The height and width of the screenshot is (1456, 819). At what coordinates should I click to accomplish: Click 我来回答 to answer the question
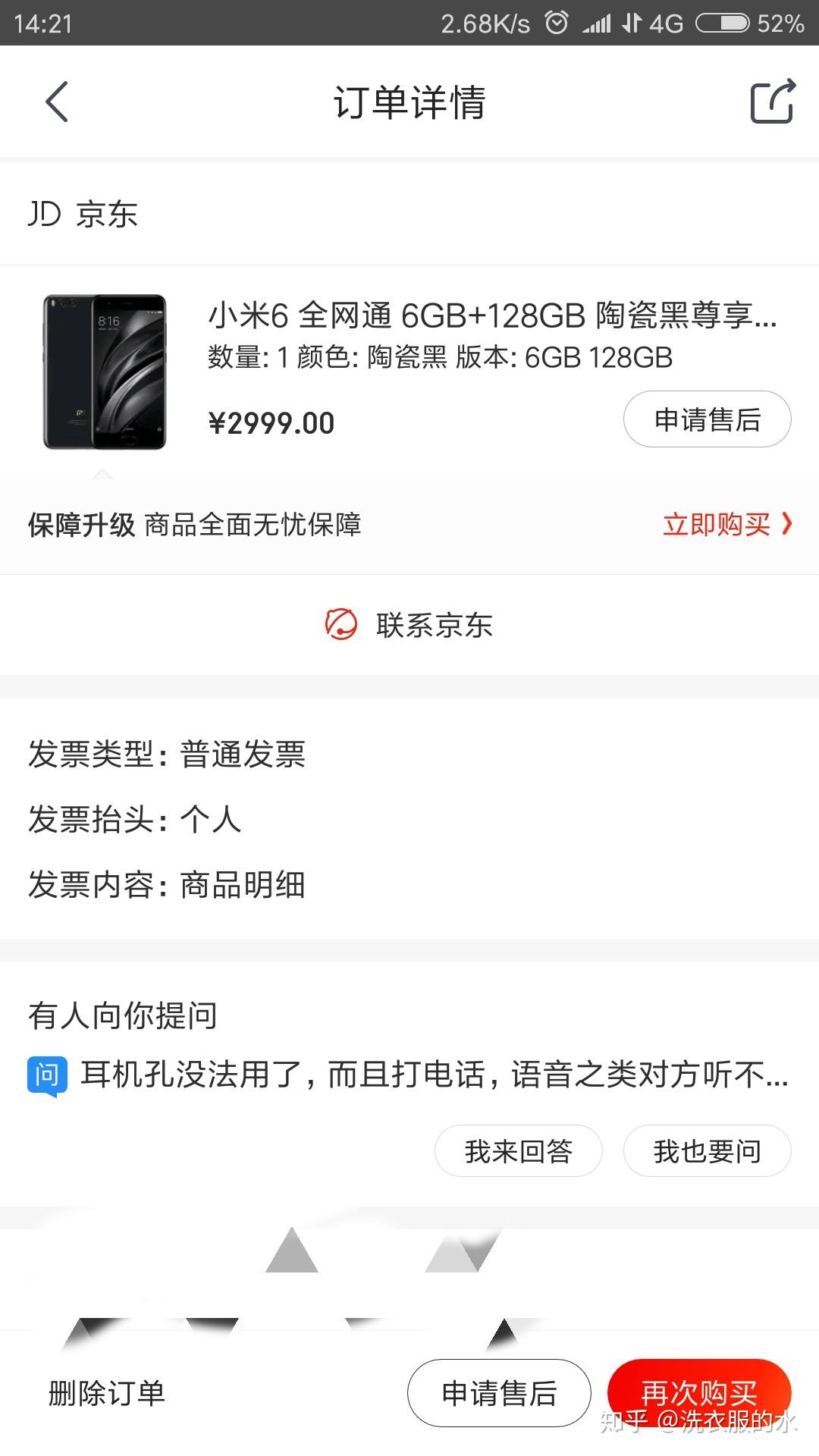click(x=518, y=1150)
